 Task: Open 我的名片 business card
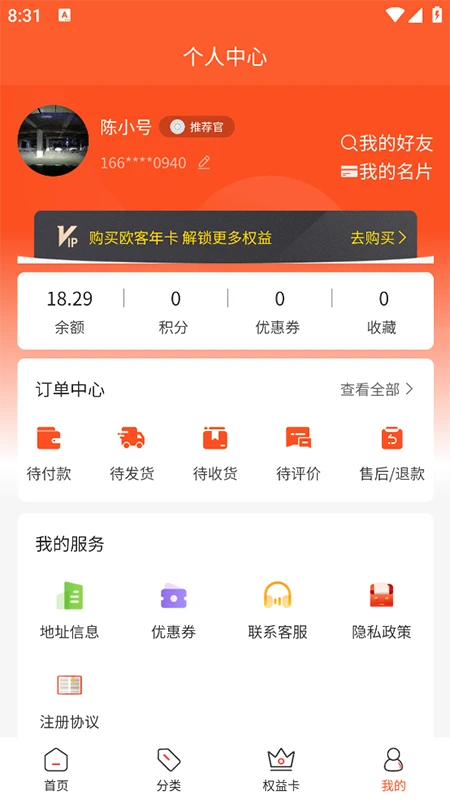coord(387,172)
